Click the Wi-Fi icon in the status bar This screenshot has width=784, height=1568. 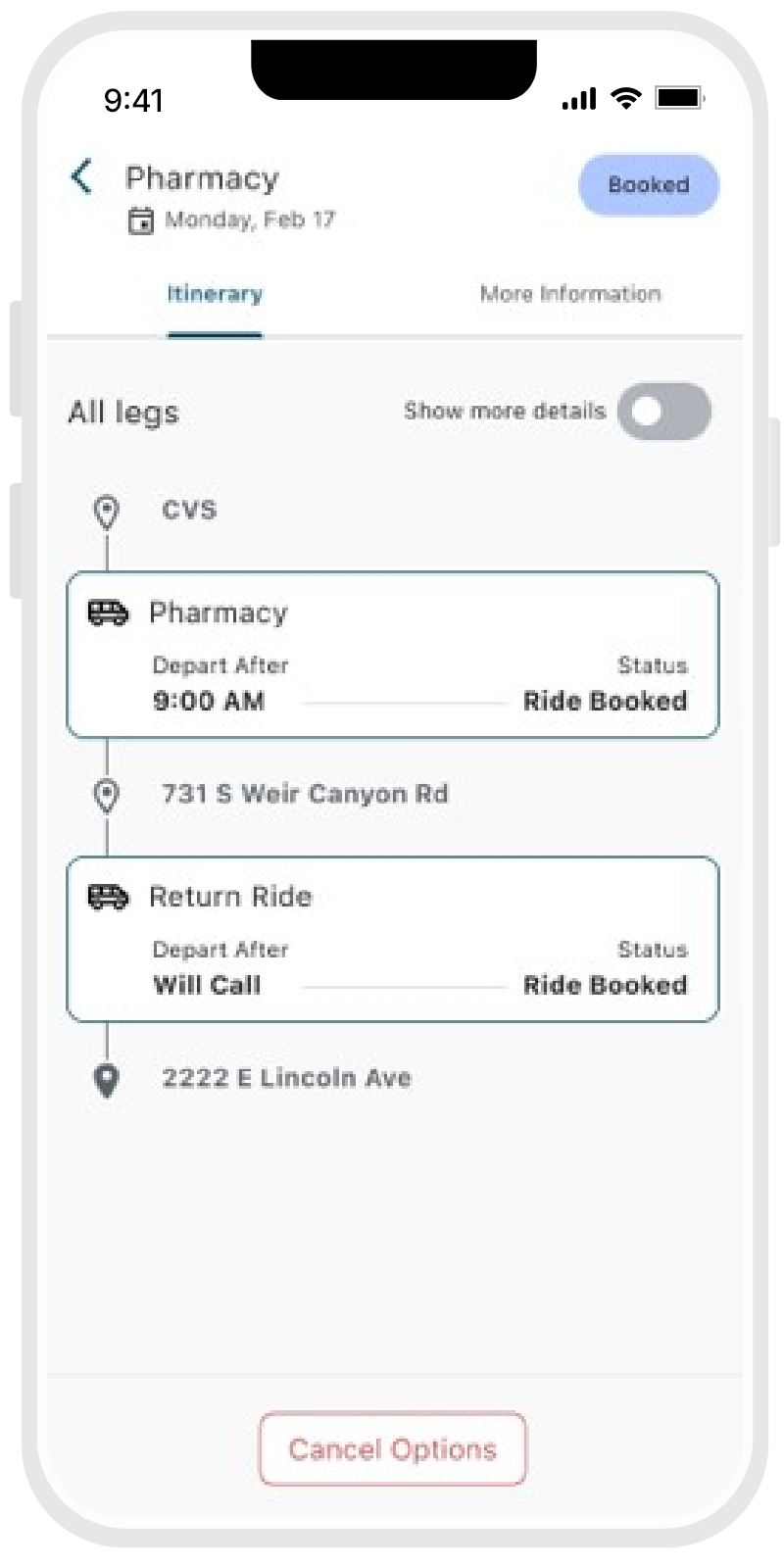tap(624, 98)
